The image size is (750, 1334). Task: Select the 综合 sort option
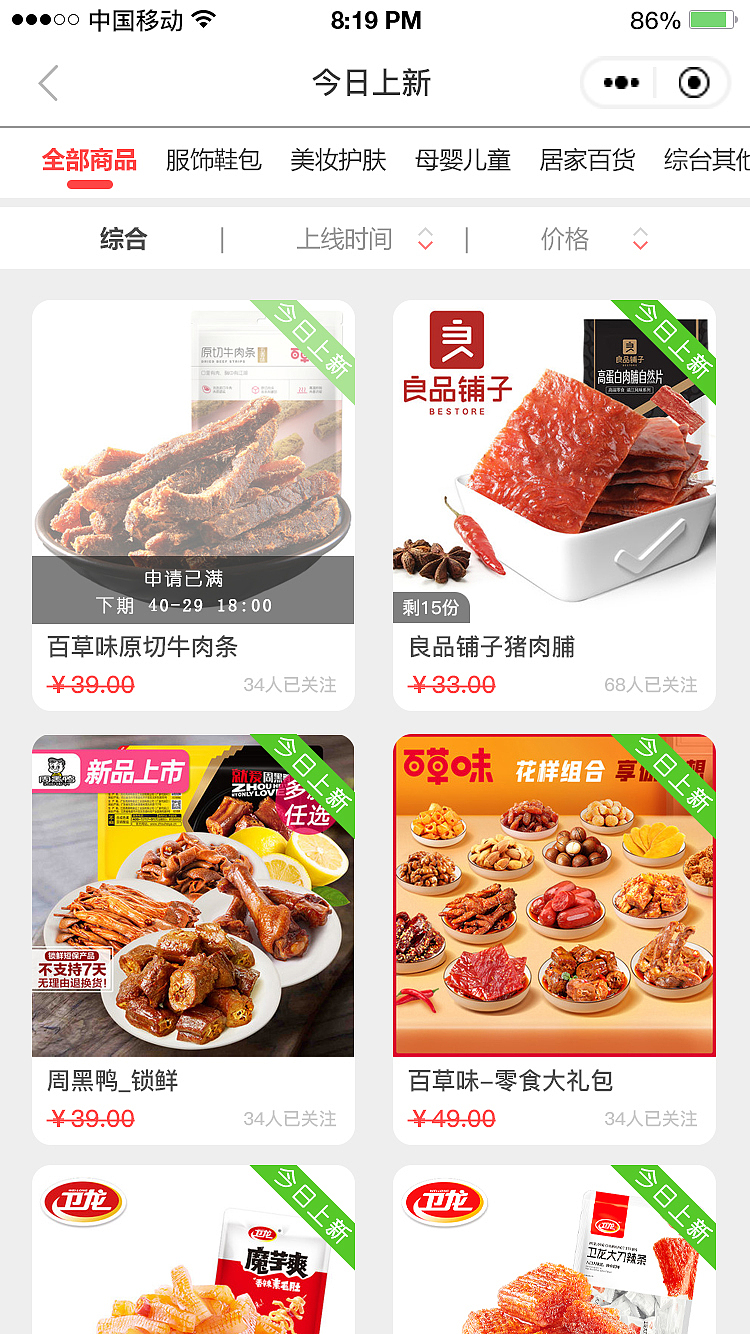(x=122, y=239)
